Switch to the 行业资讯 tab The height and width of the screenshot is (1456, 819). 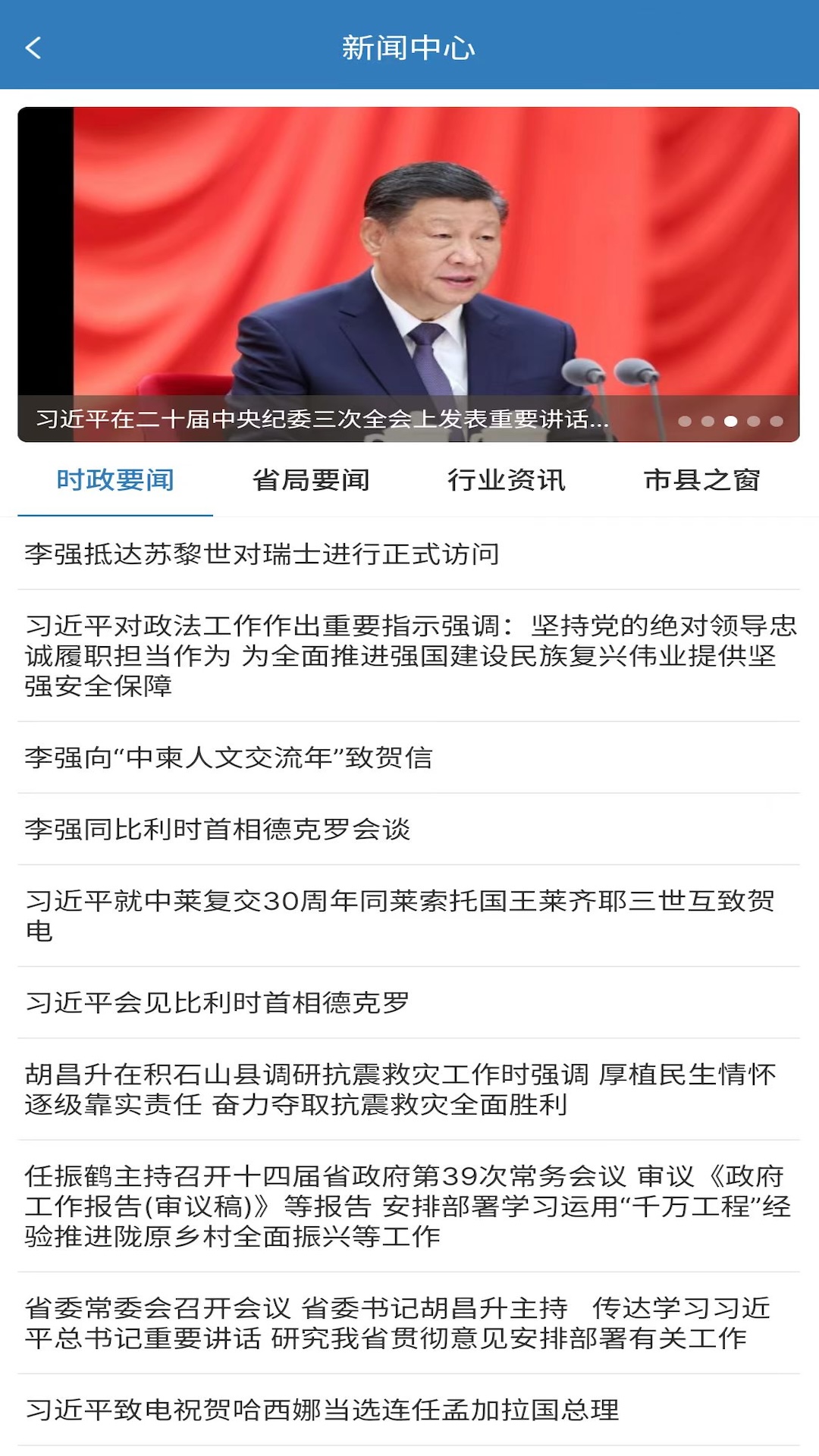pyautogui.click(x=507, y=480)
